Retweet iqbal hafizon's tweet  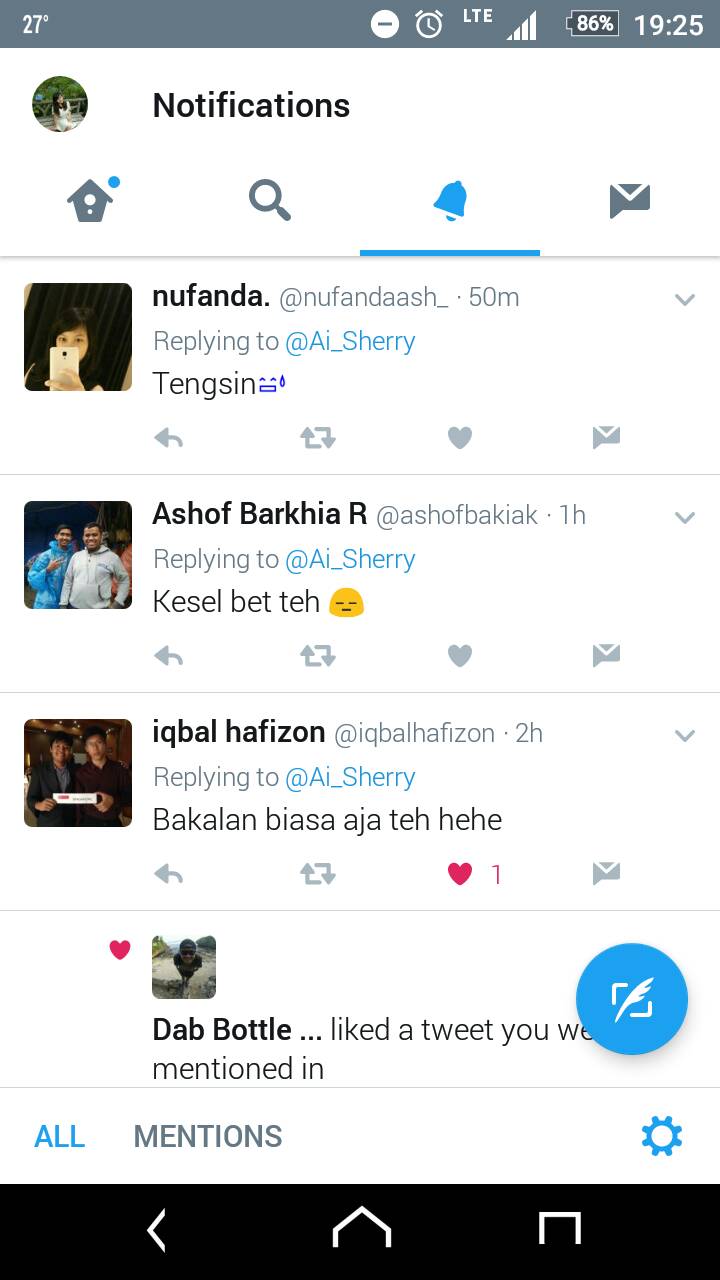coord(318,874)
